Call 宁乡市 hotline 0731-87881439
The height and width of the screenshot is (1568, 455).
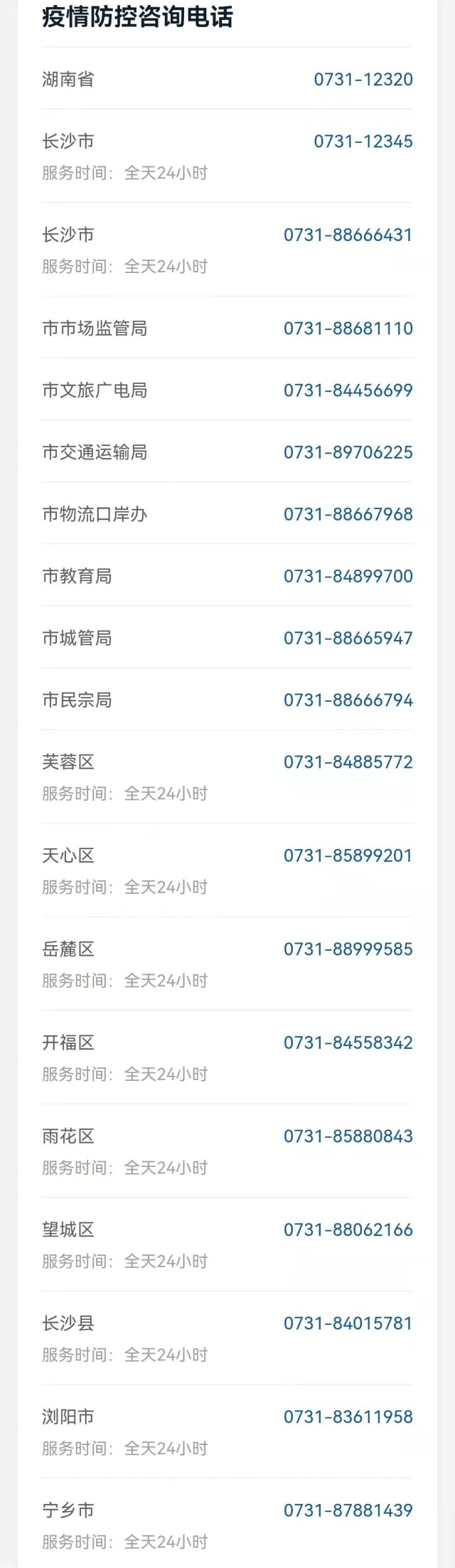click(x=348, y=1510)
